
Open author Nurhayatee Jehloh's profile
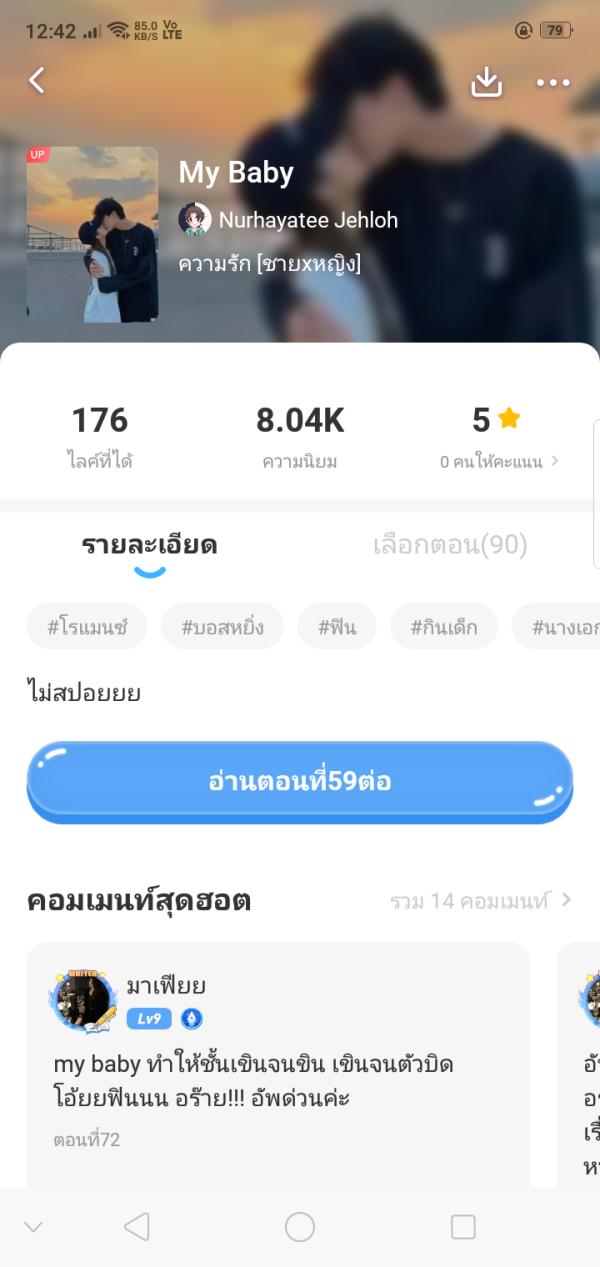[x=290, y=219]
